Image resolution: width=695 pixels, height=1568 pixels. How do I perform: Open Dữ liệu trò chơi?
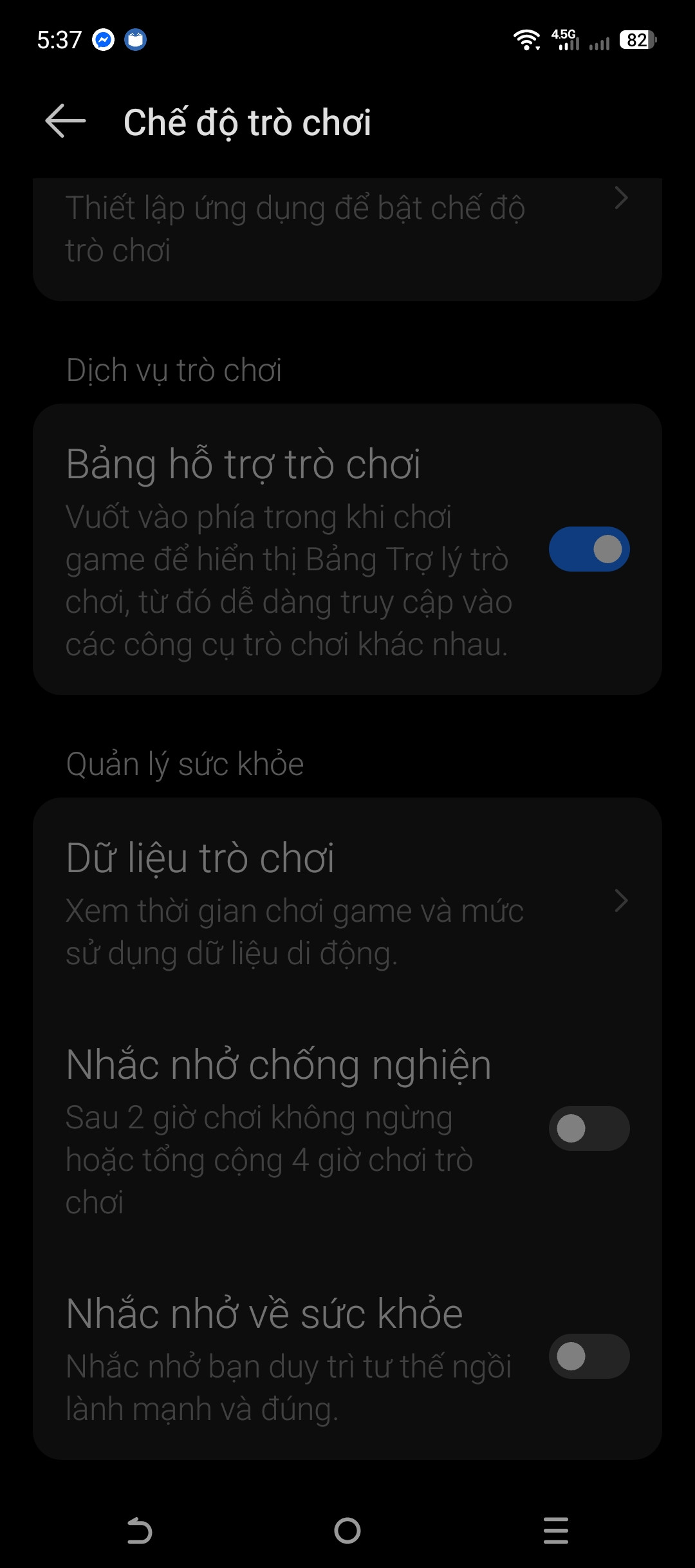tap(347, 901)
